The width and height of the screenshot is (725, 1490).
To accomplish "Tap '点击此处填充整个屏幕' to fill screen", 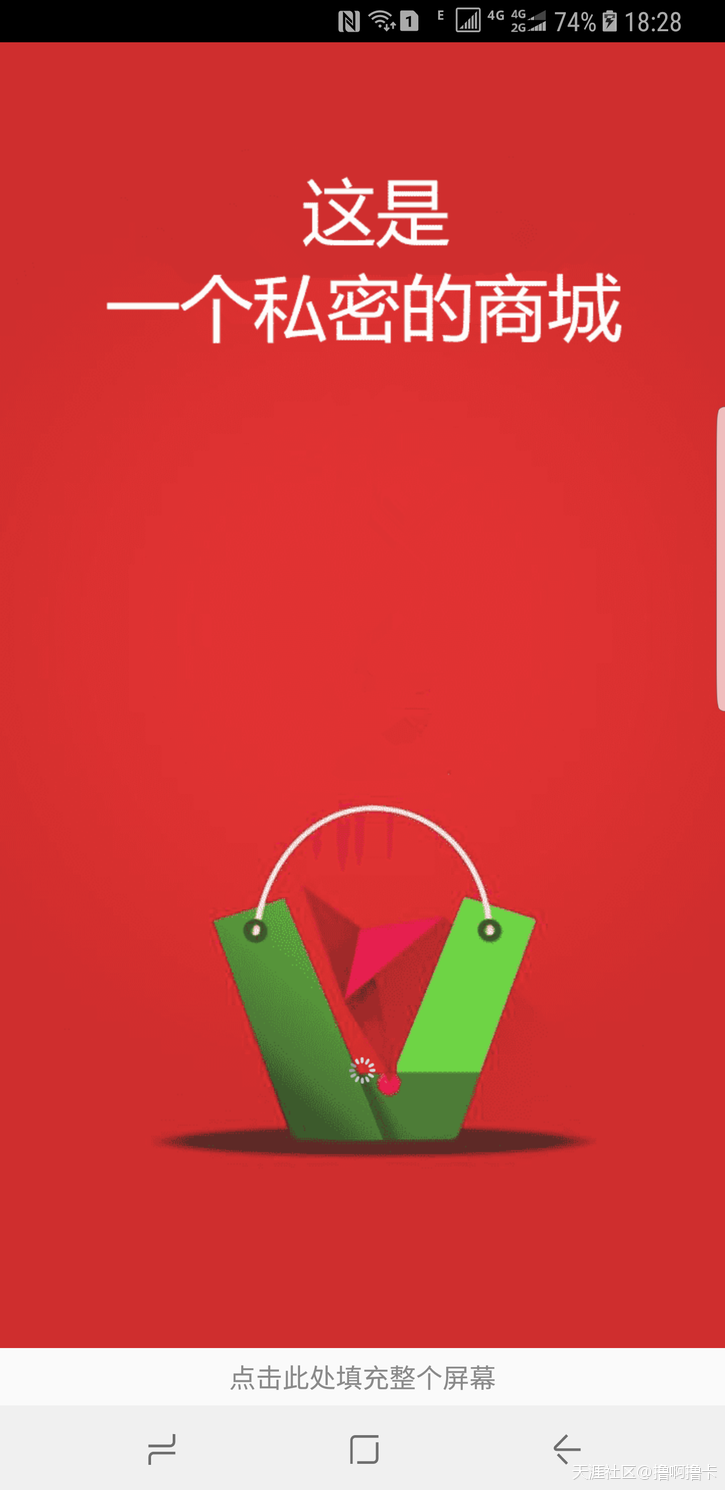I will coord(362,1378).
